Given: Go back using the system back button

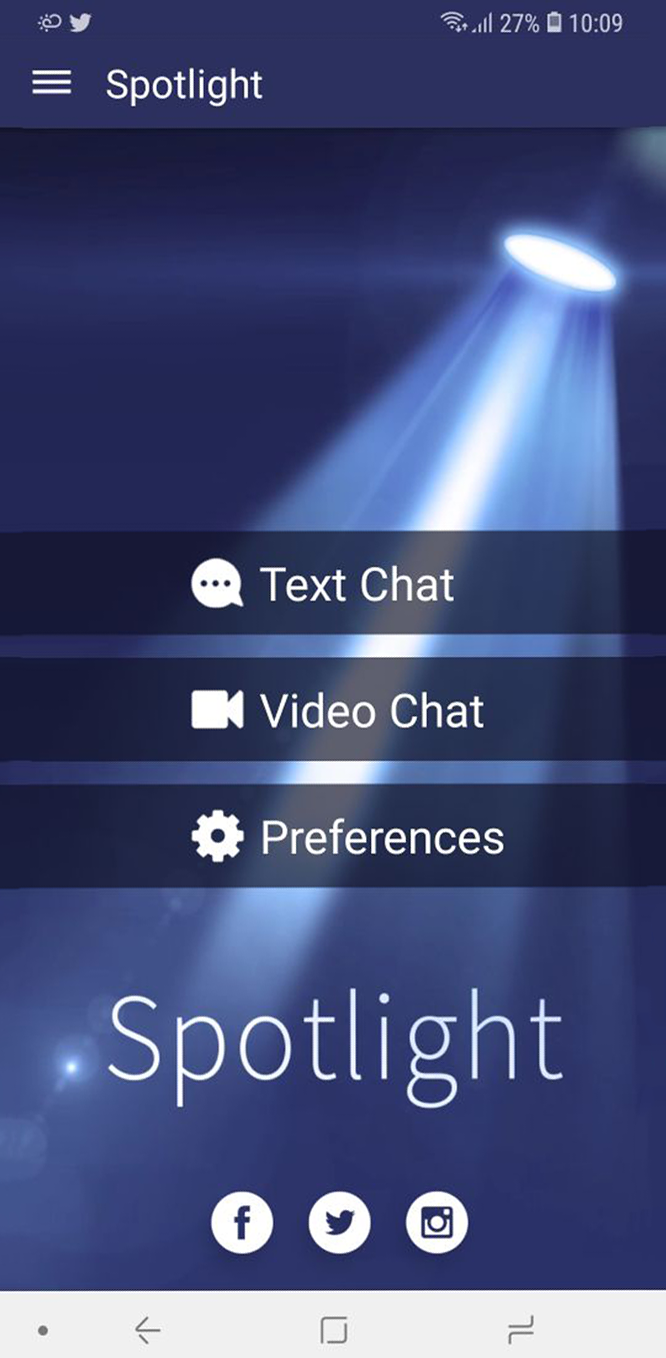Looking at the screenshot, I should click(148, 1329).
